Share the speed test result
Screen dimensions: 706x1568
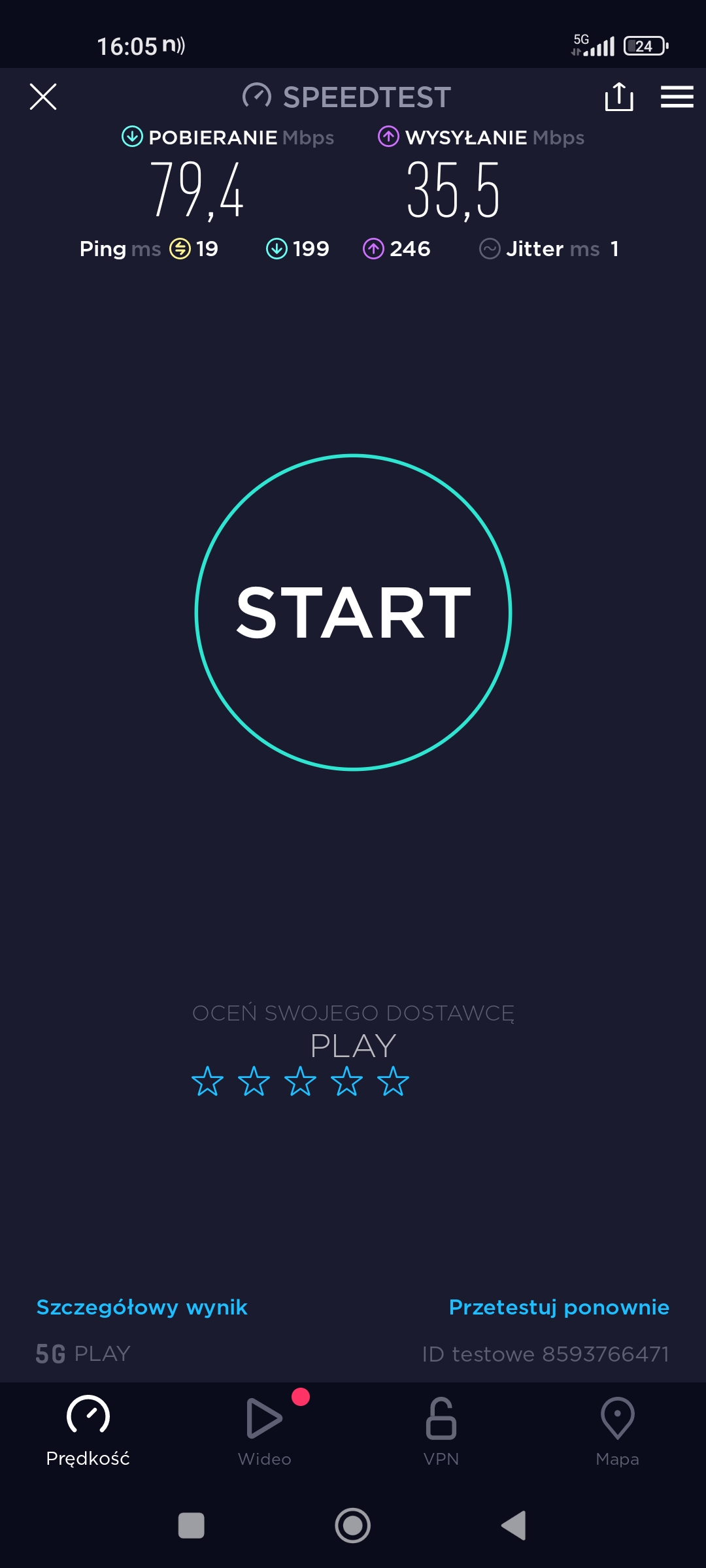(x=618, y=97)
